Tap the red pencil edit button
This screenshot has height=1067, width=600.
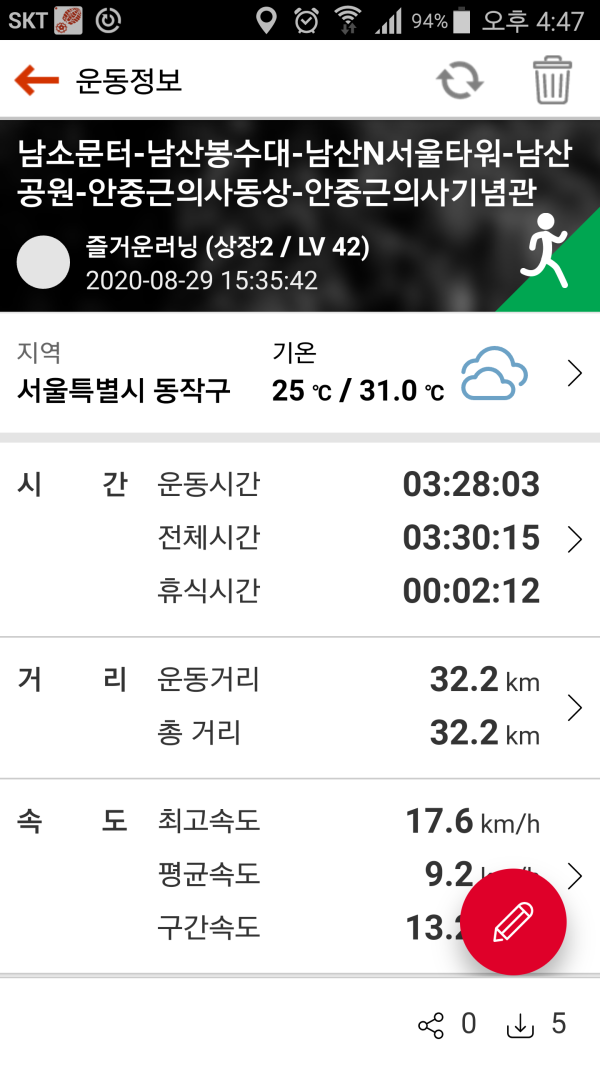click(514, 922)
